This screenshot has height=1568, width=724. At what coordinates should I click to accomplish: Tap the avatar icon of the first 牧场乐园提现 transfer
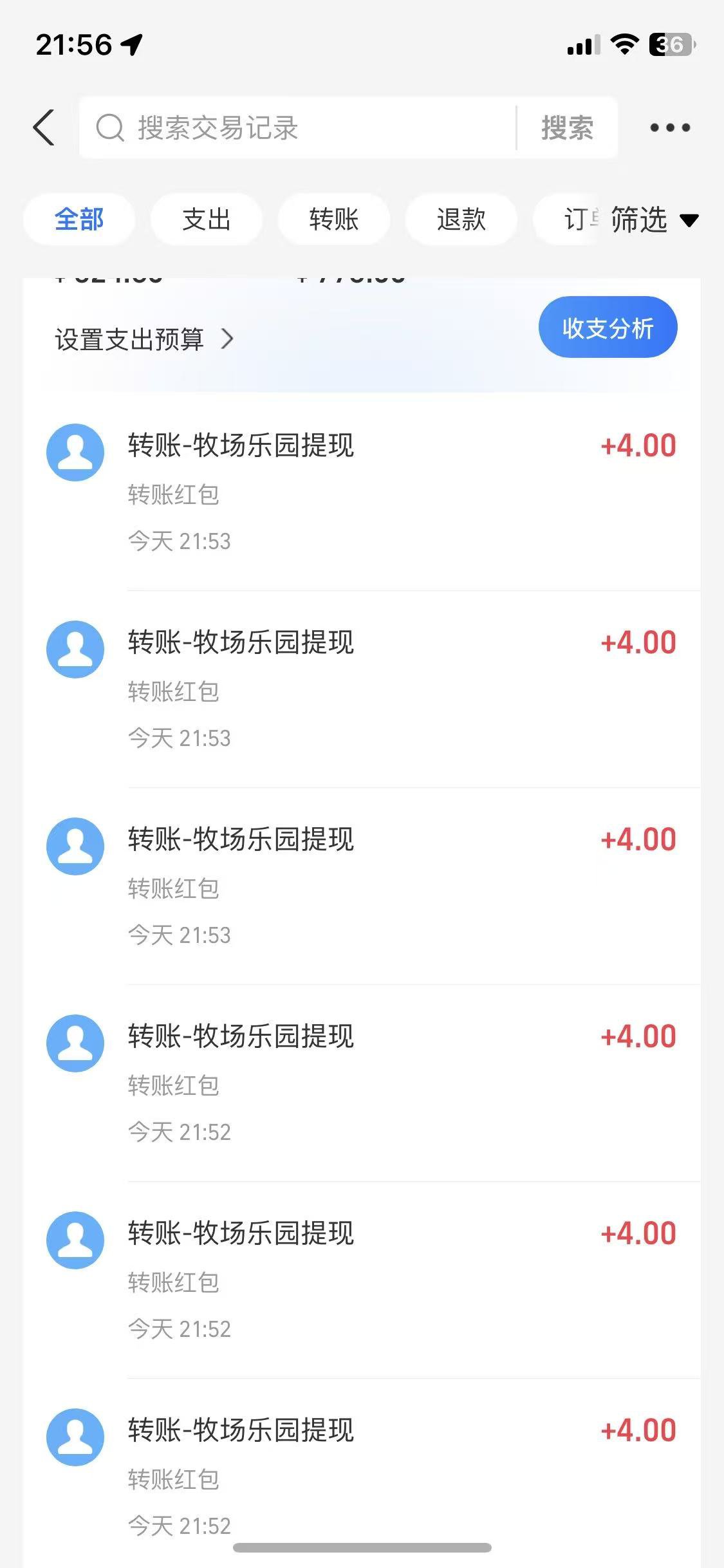point(75,452)
